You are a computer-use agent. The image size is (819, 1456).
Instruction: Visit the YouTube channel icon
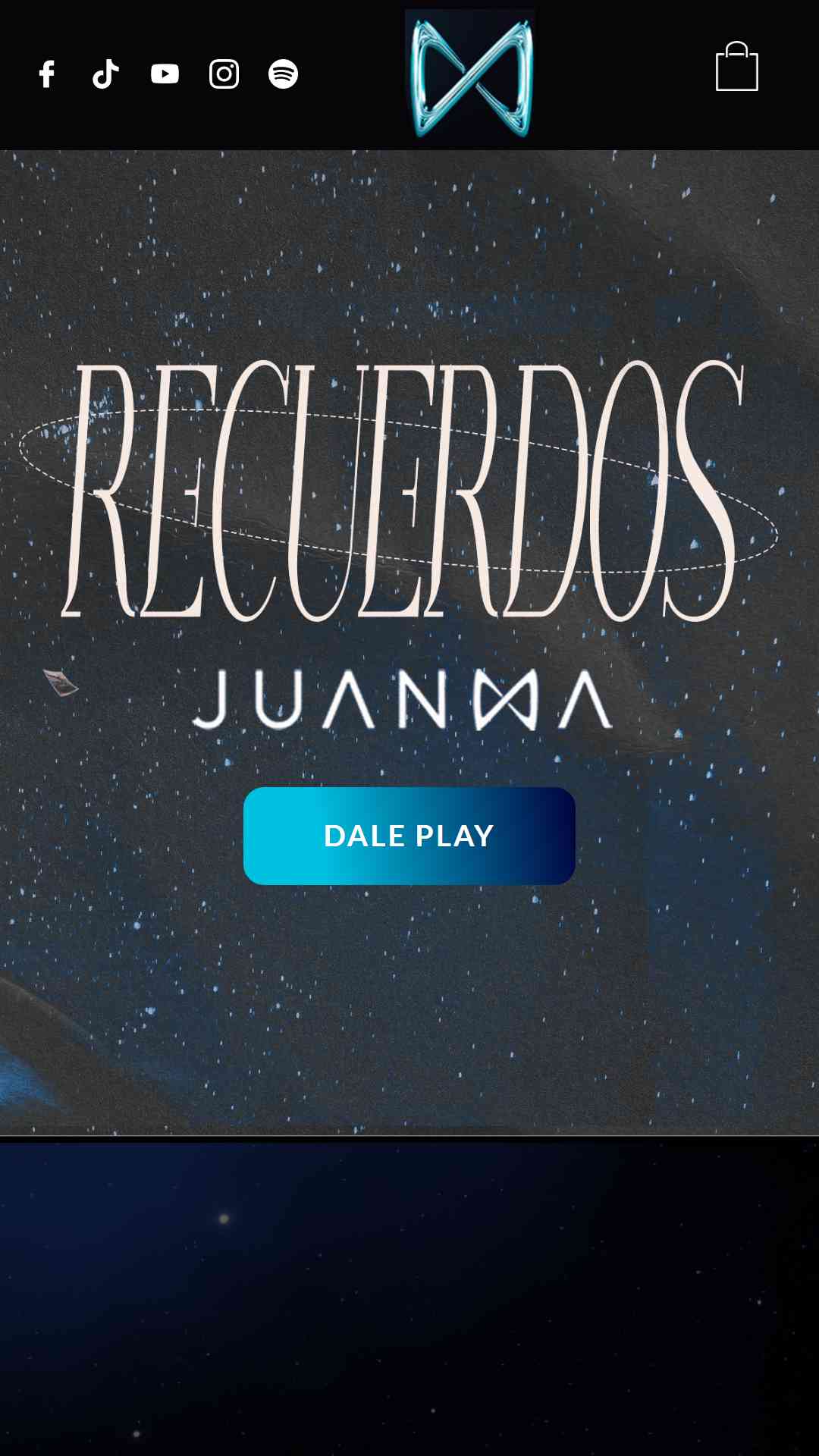(165, 74)
